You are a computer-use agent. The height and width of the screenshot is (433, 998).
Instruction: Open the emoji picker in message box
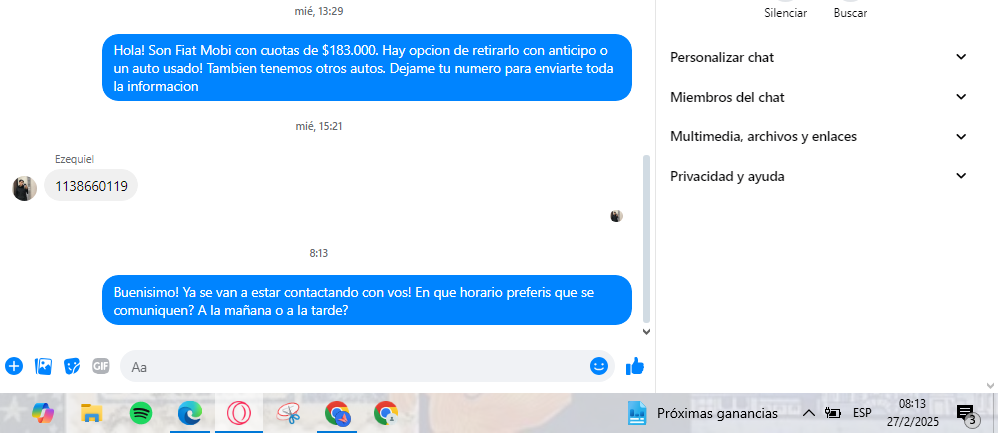coord(599,366)
